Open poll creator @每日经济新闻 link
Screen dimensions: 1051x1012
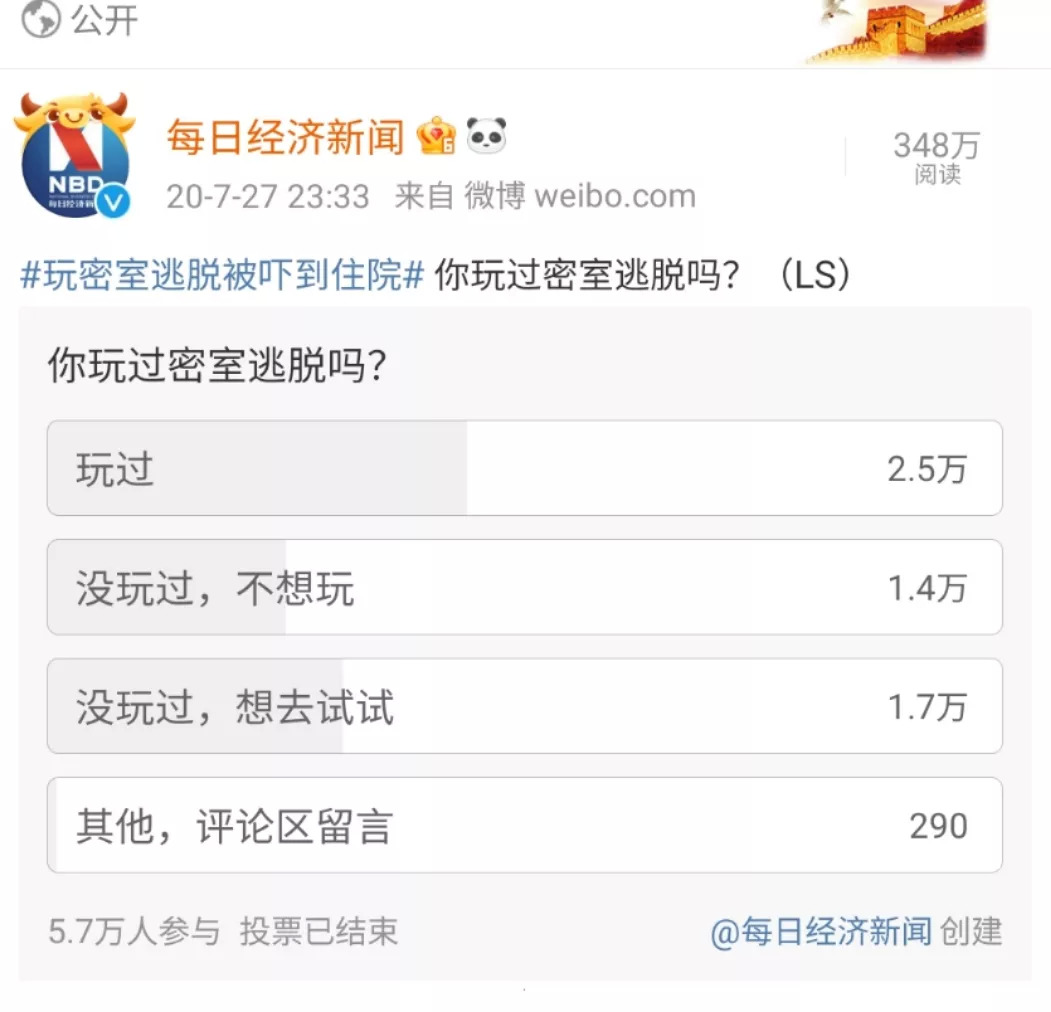click(820, 931)
